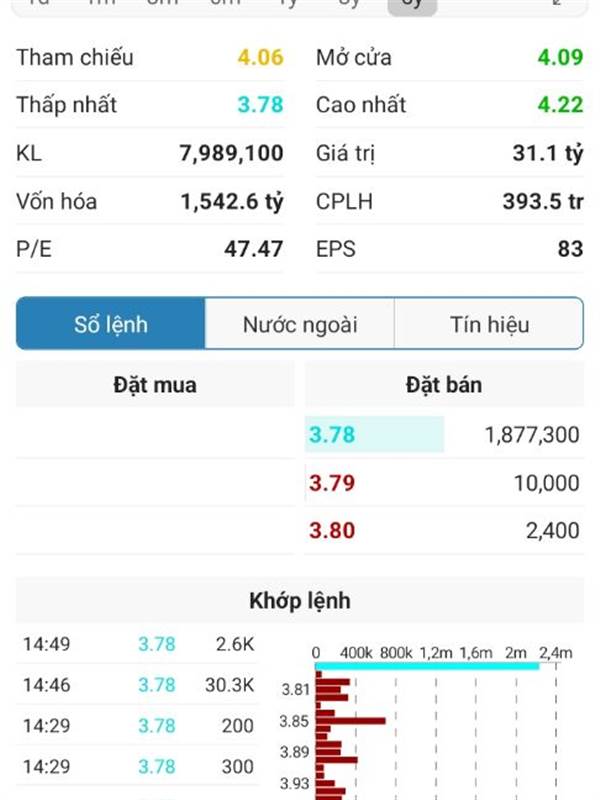Screen dimensions: 600x800
Task: Select the Tín hiệu tab
Action: (x=488, y=324)
